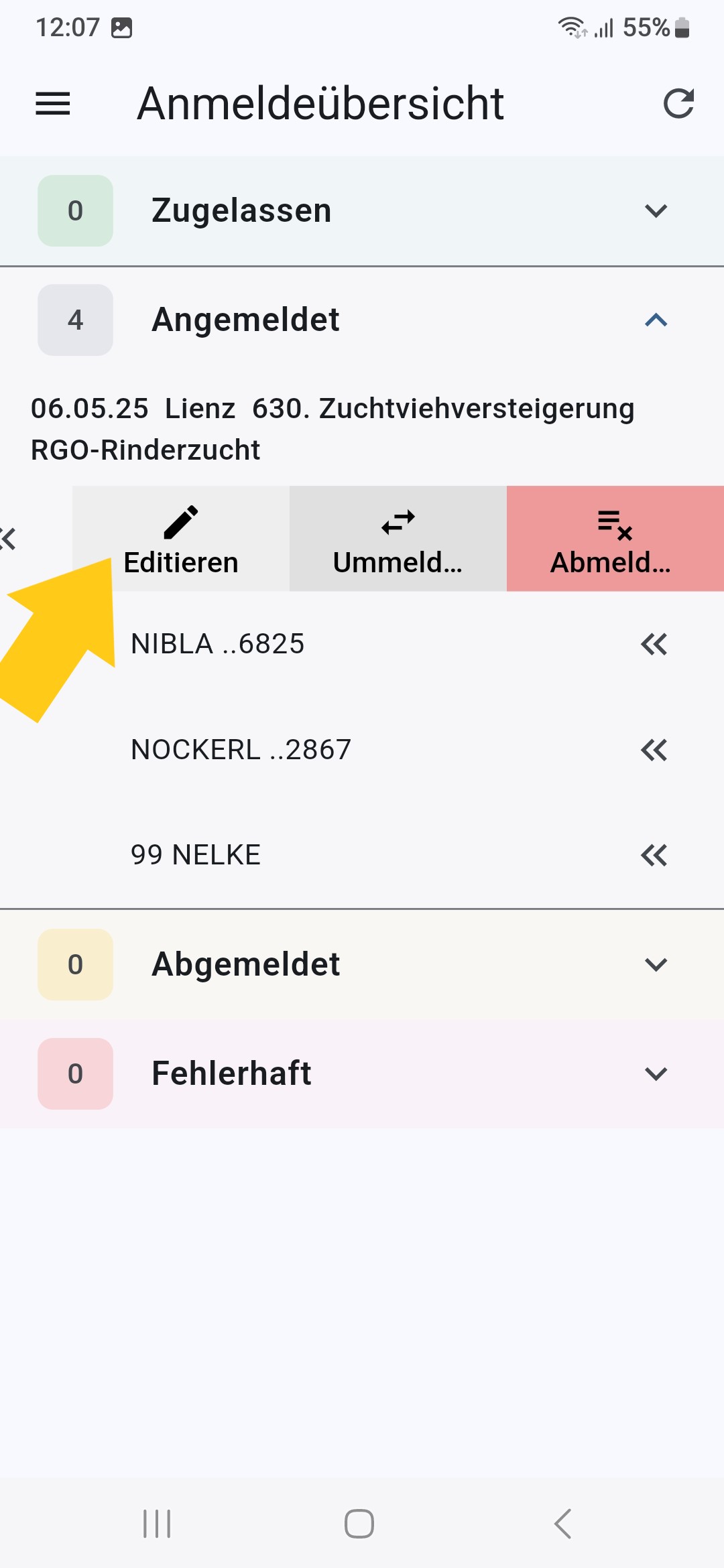
Task: Show action arrows for 99 NELKE
Action: tap(654, 855)
